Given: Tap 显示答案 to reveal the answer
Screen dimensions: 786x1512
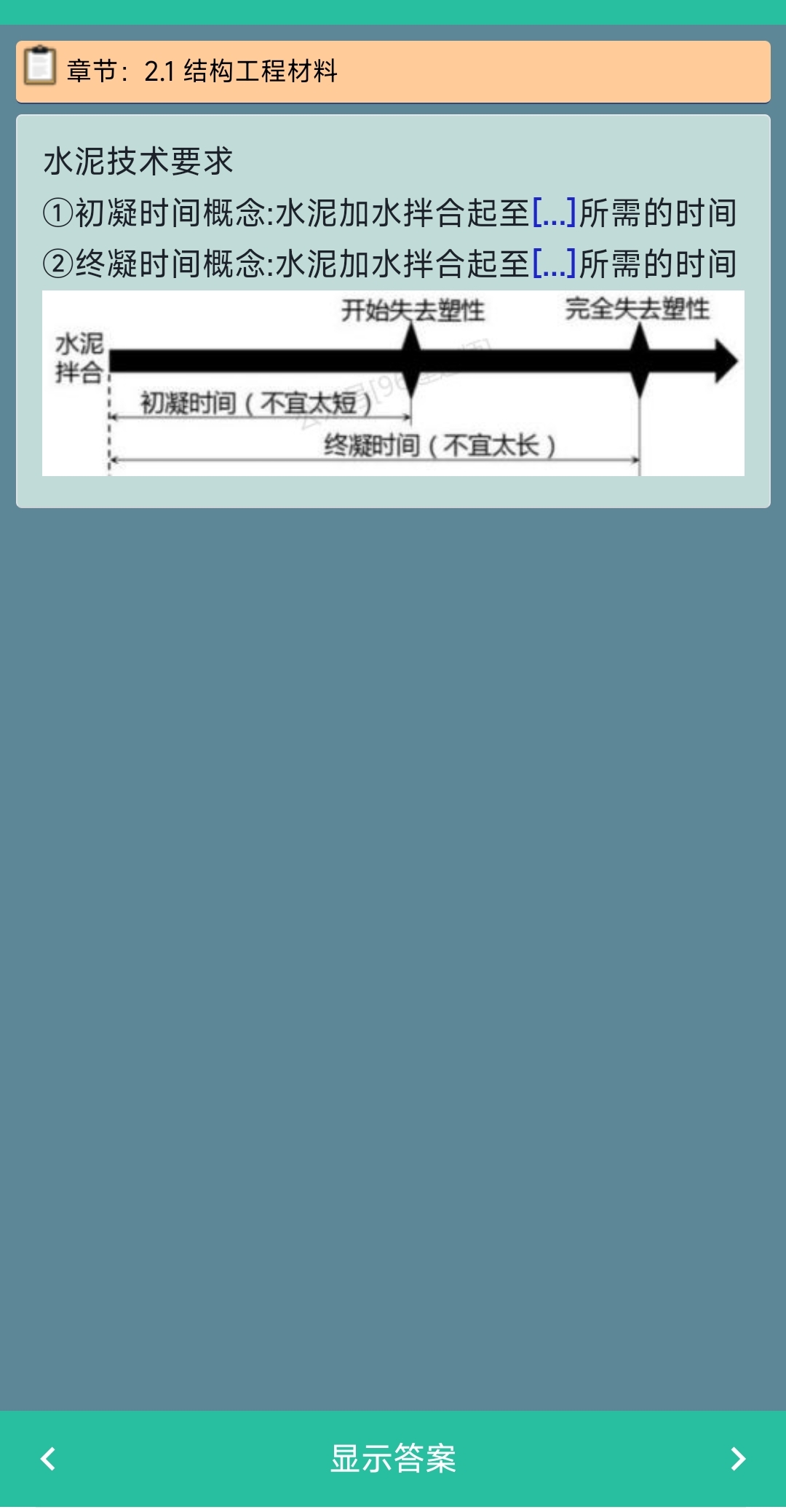Looking at the screenshot, I should click(x=393, y=1459).
